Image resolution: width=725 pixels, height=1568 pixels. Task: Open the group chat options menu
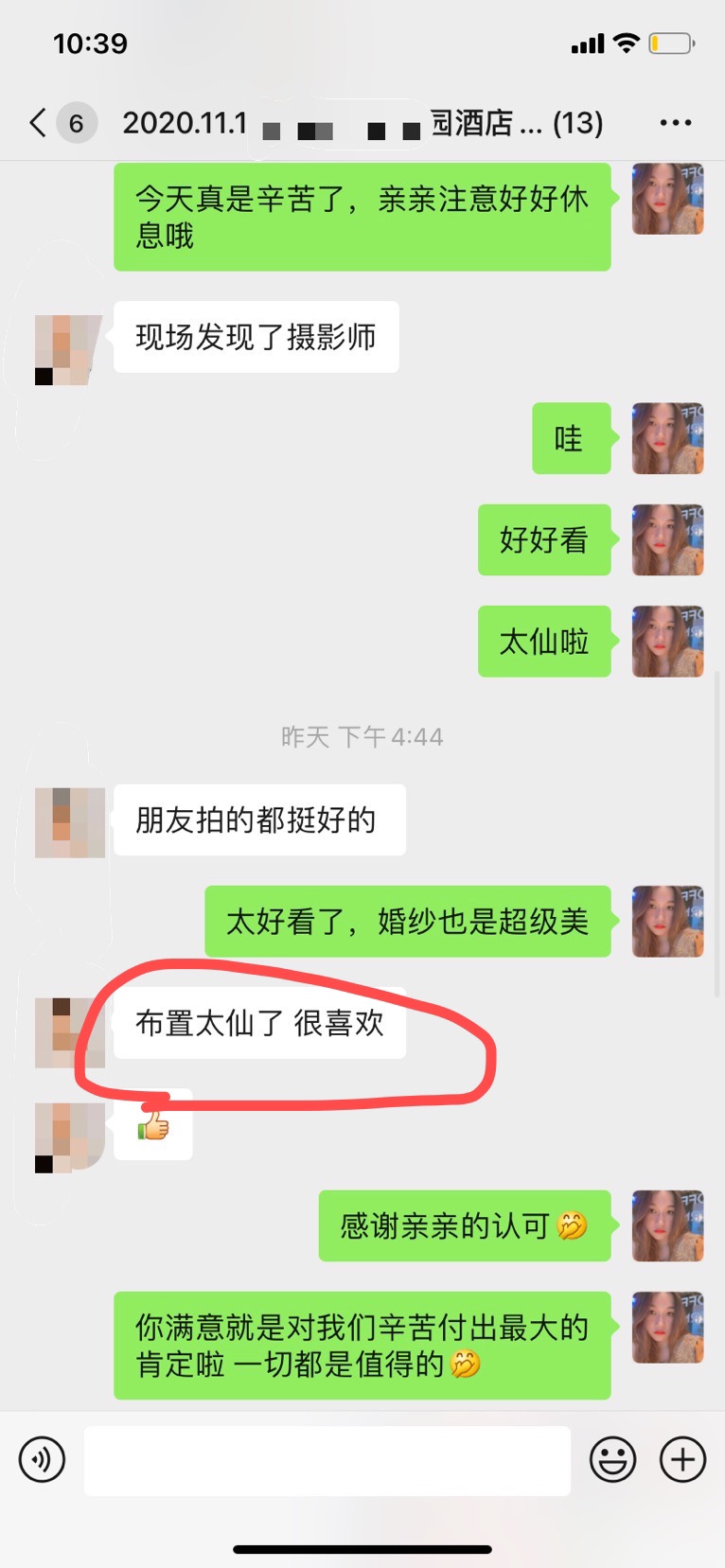pos(675,123)
